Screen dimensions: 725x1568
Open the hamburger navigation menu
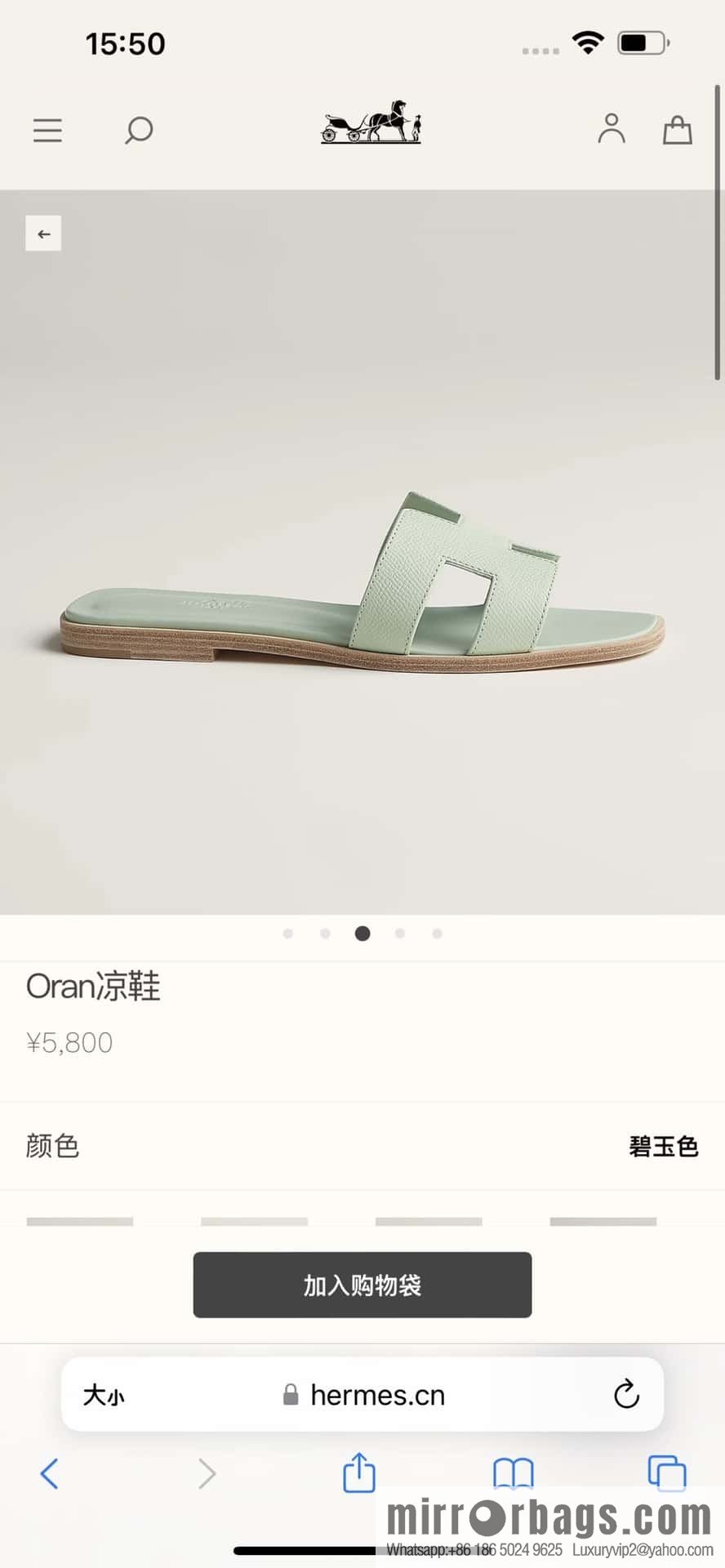pos(47,131)
